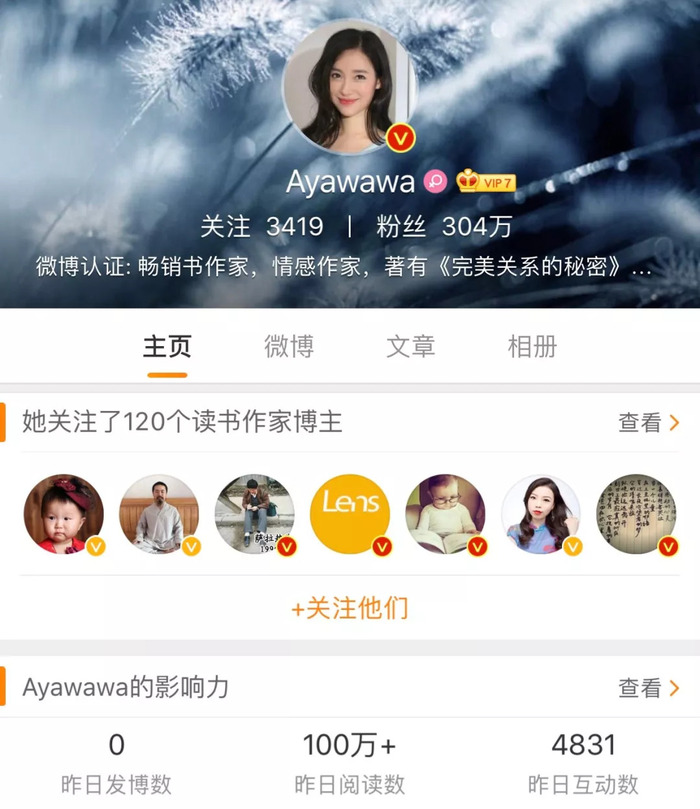
Task: Tap +关注他们 to follow these bloggers
Action: pos(349,608)
